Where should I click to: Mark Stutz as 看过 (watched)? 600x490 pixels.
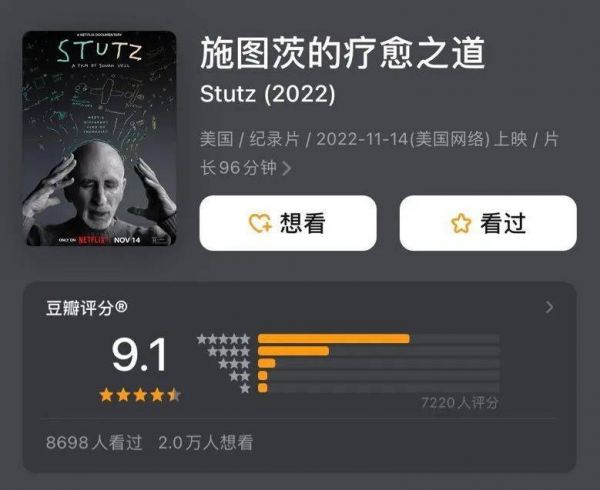pos(488,223)
